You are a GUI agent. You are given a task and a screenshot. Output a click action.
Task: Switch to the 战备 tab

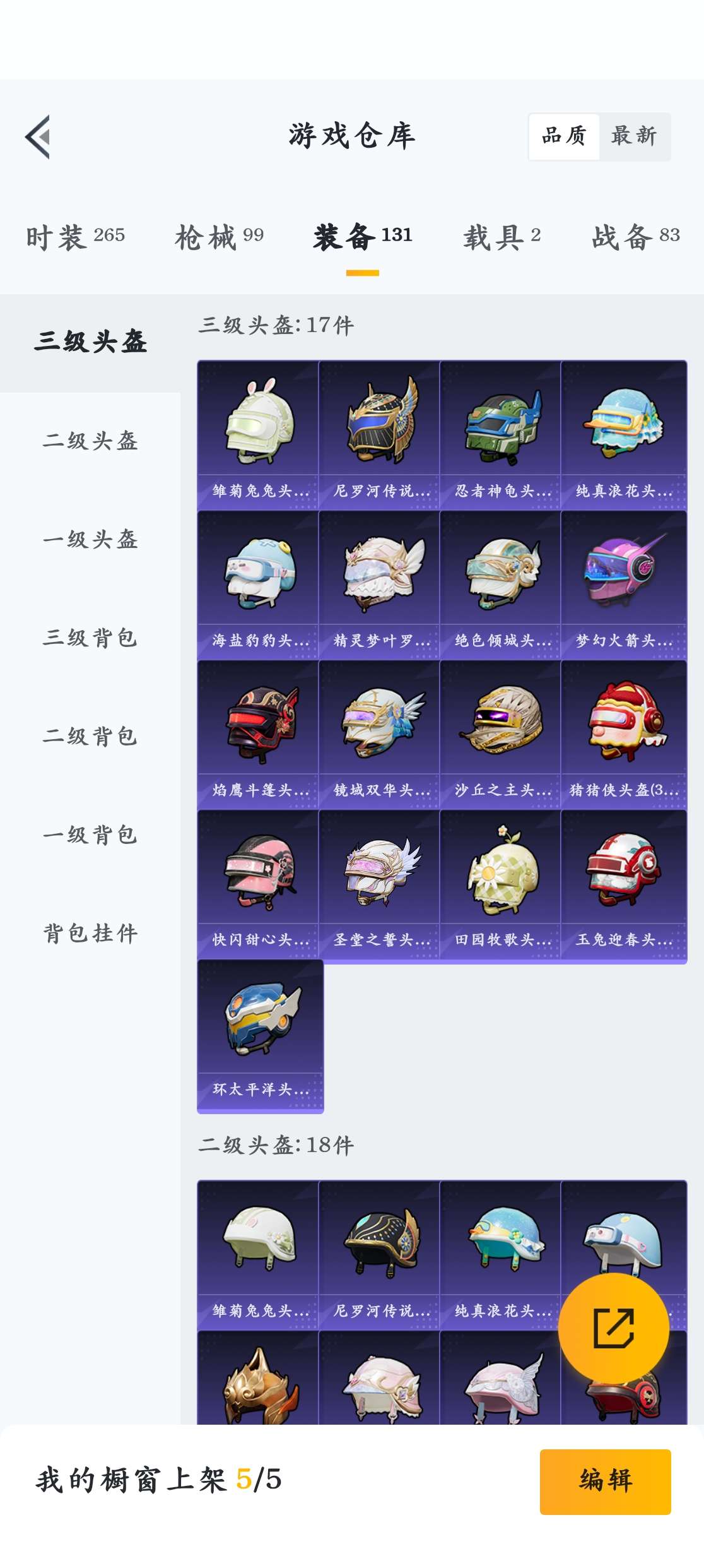coord(635,237)
